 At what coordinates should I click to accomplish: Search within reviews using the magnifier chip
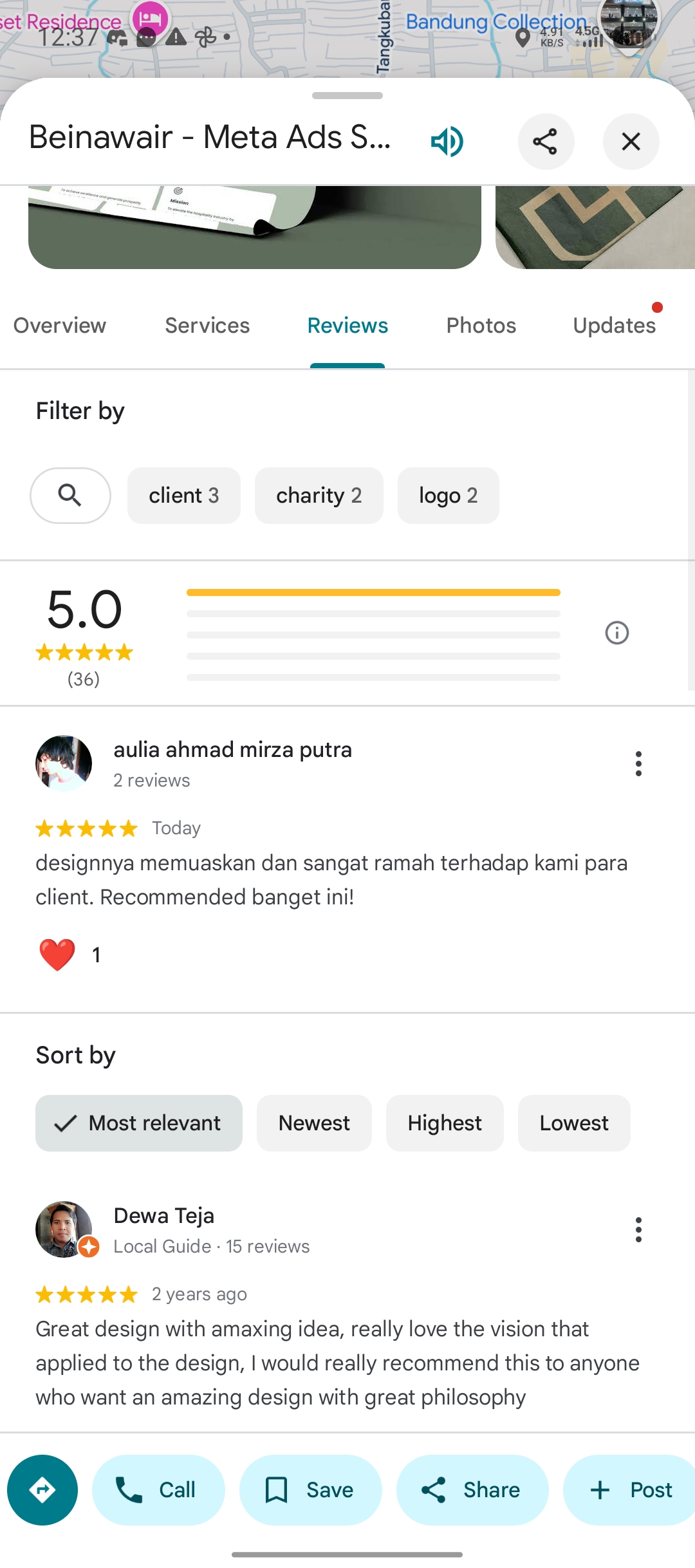(x=70, y=496)
